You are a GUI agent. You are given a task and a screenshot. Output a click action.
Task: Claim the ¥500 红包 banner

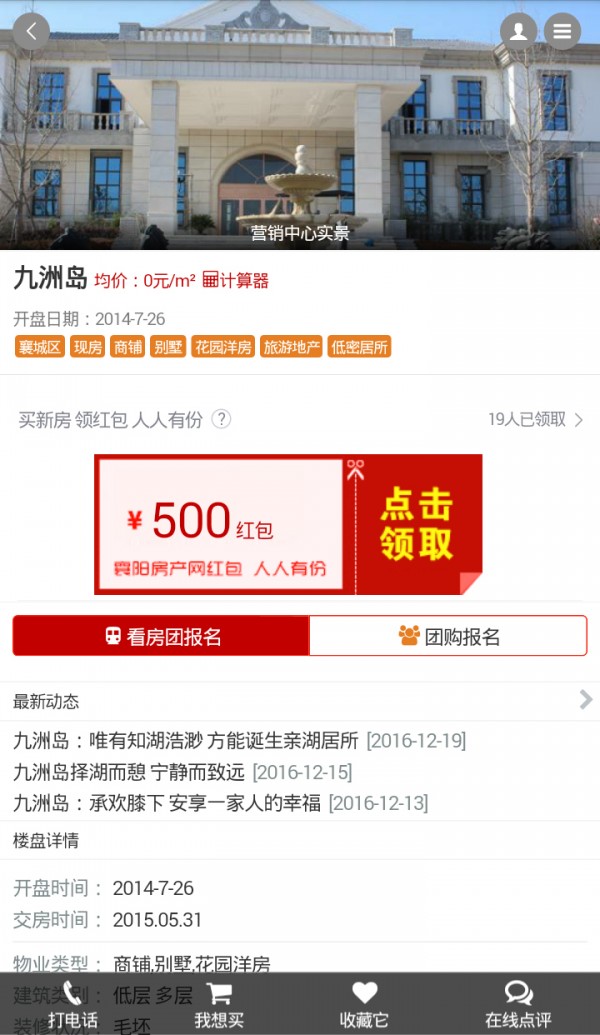click(288, 524)
